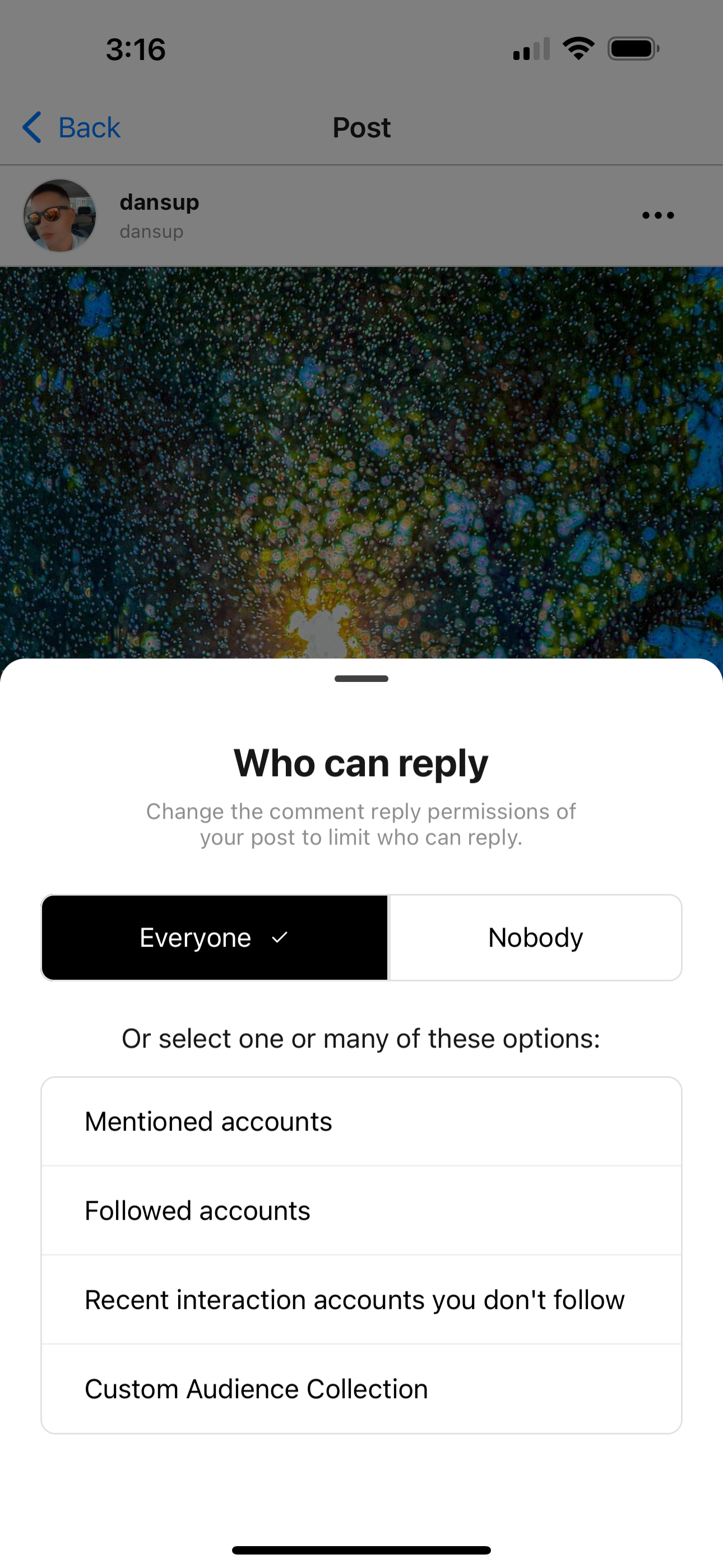
Task: Pick Recent interaction accounts you don't follow
Action: click(361, 1299)
